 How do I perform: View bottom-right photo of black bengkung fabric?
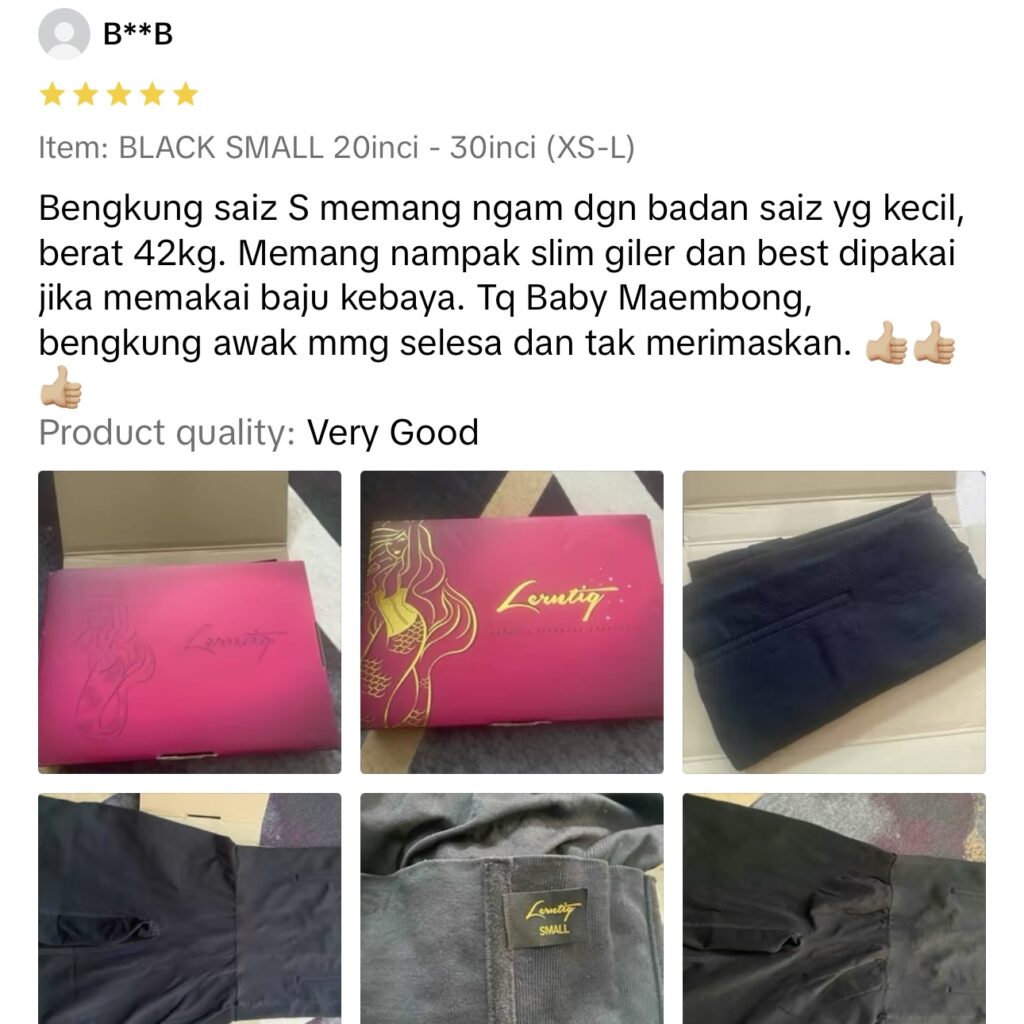pos(833,907)
